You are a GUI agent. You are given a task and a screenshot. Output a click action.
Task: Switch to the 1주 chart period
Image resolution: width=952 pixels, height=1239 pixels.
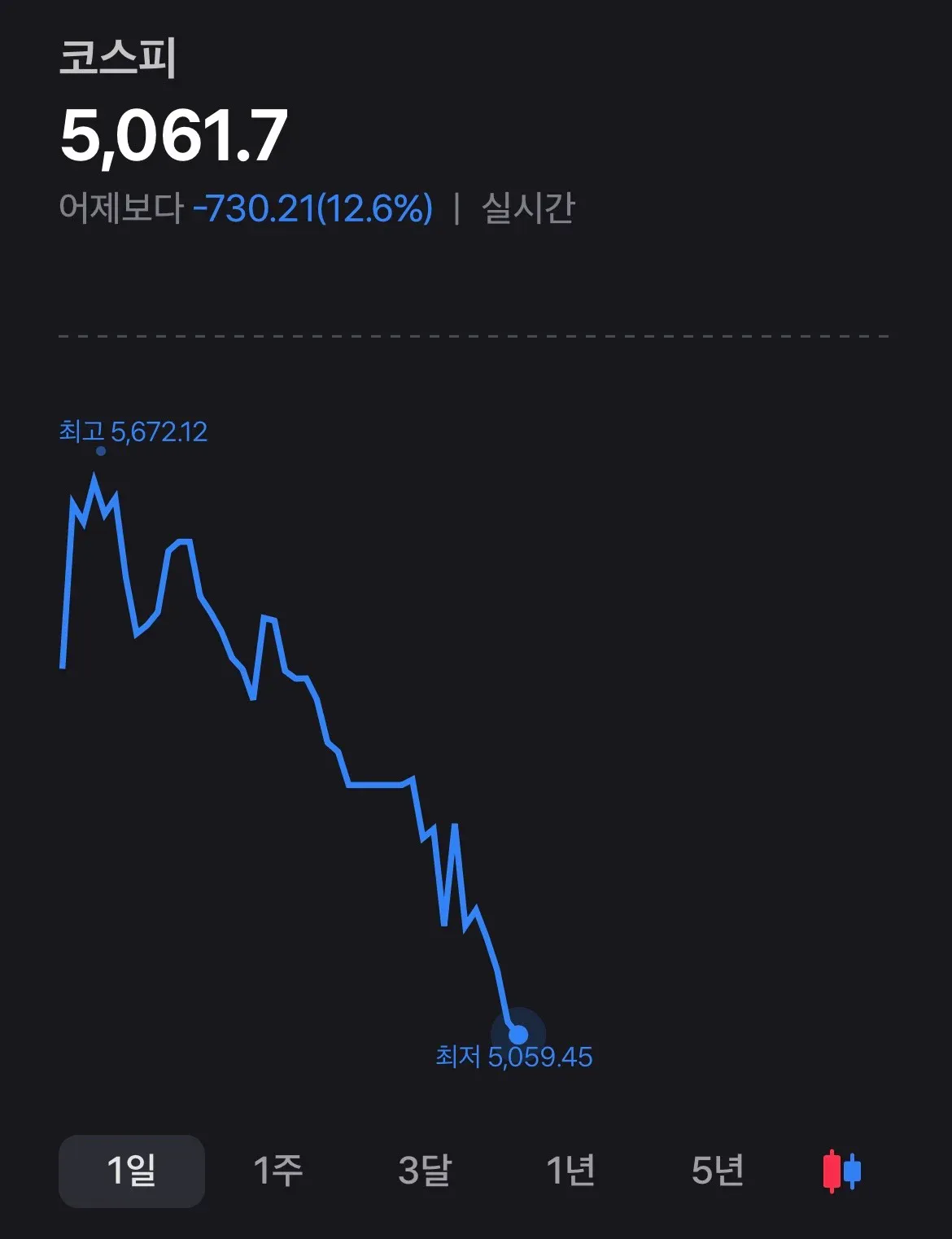point(277,1171)
